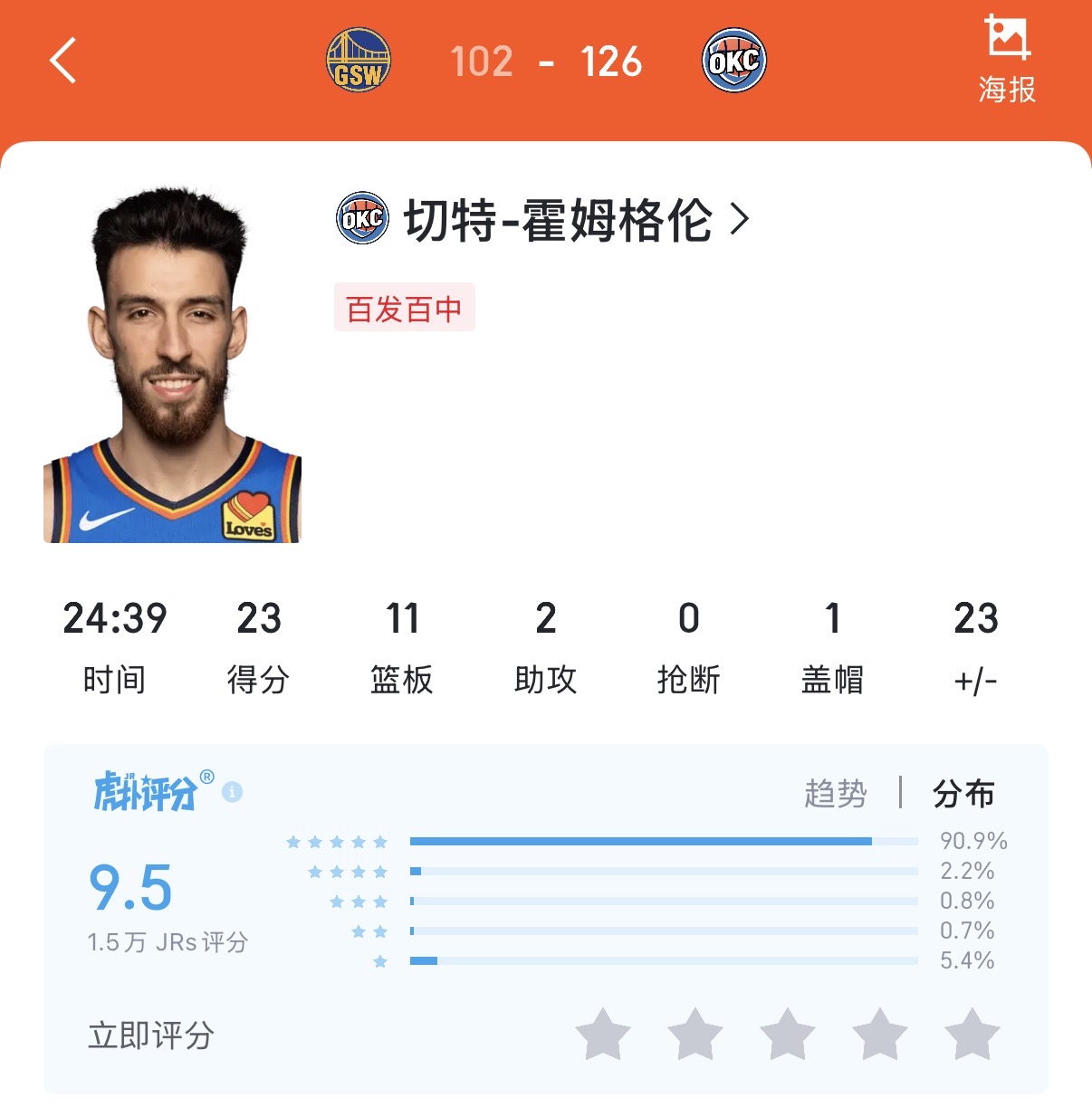The image size is (1092, 1107).
Task: Rate the player one star
Action: click(603, 1035)
